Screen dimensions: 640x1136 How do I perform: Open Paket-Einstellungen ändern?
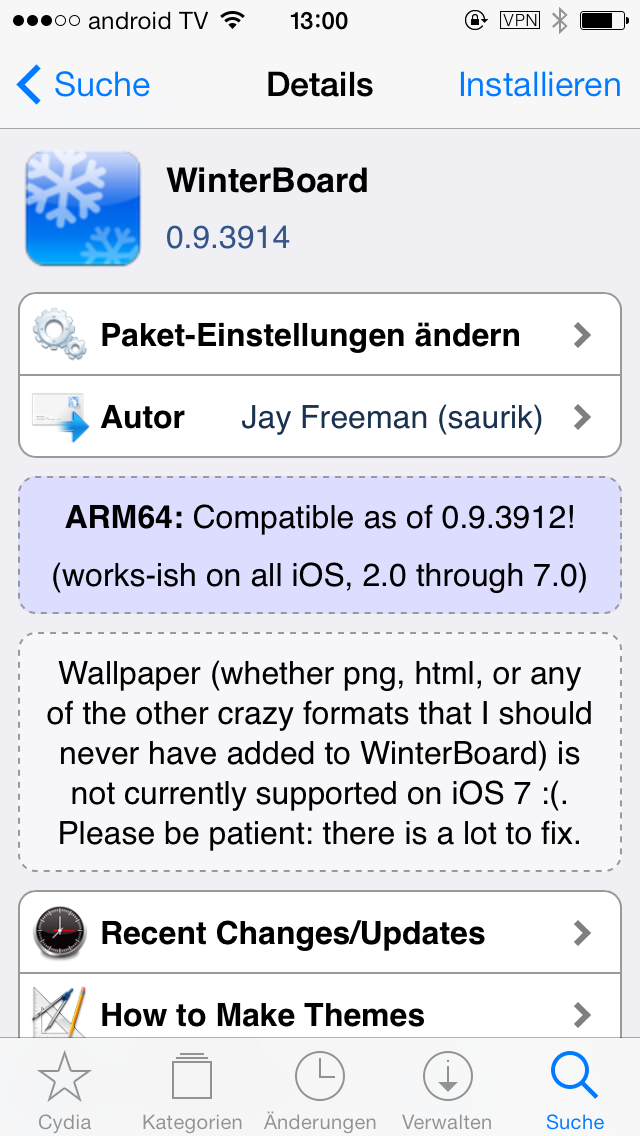[x=320, y=335]
